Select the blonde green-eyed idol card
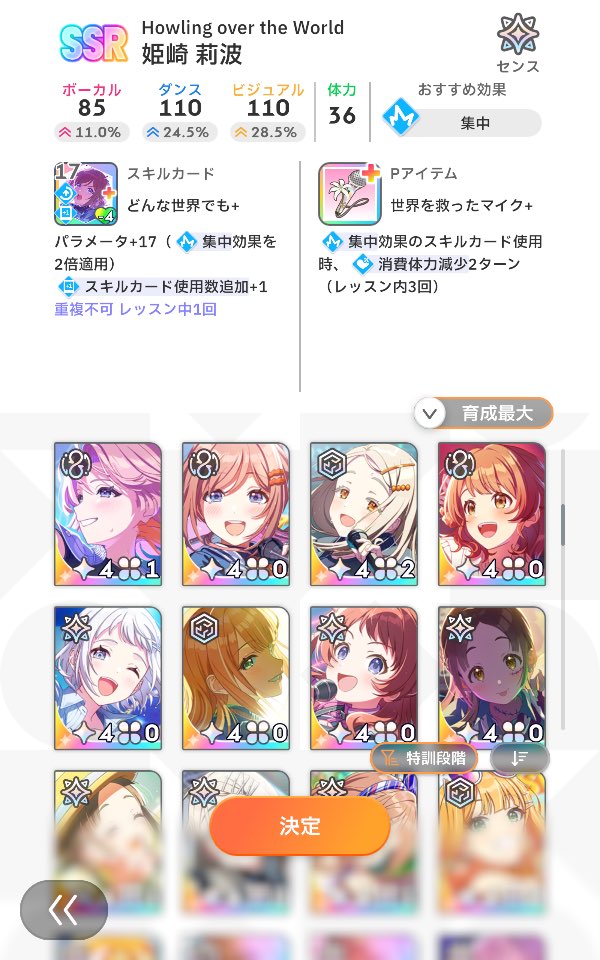The height and width of the screenshot is (960, 600). (x=235, y=677)
